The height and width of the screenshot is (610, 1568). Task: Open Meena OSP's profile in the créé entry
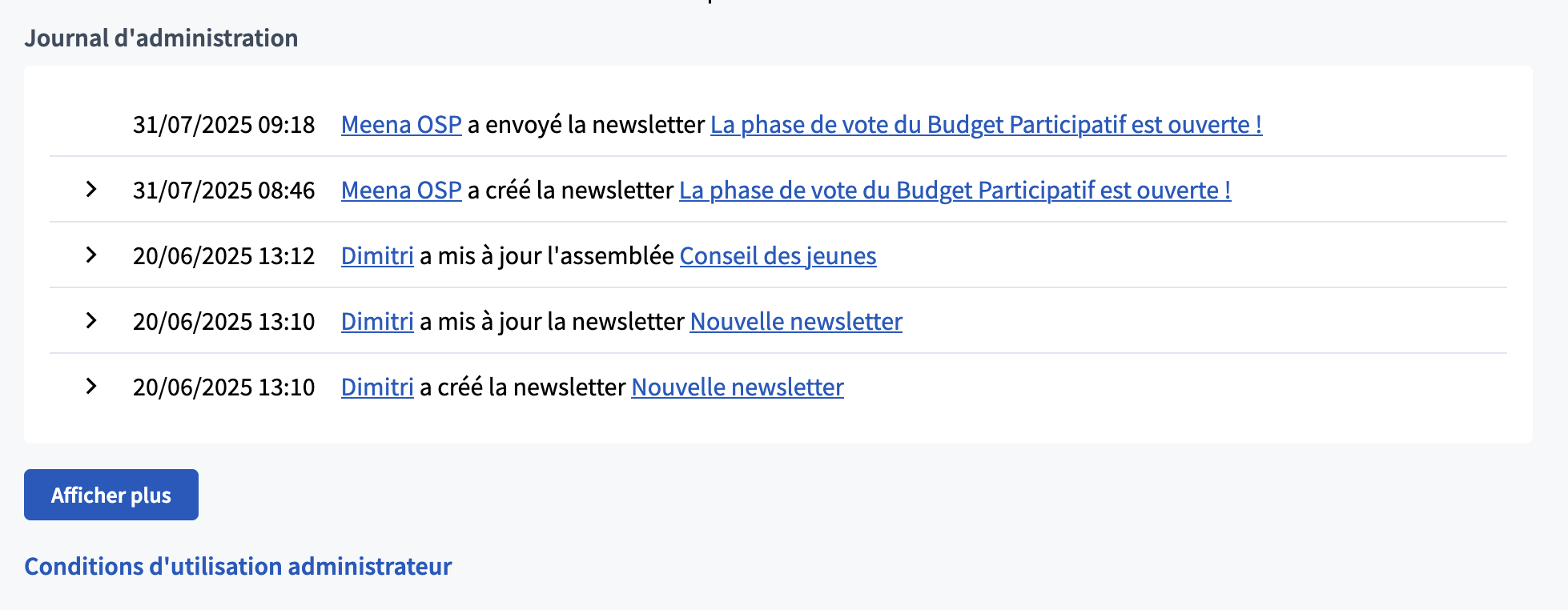(401, 191)
